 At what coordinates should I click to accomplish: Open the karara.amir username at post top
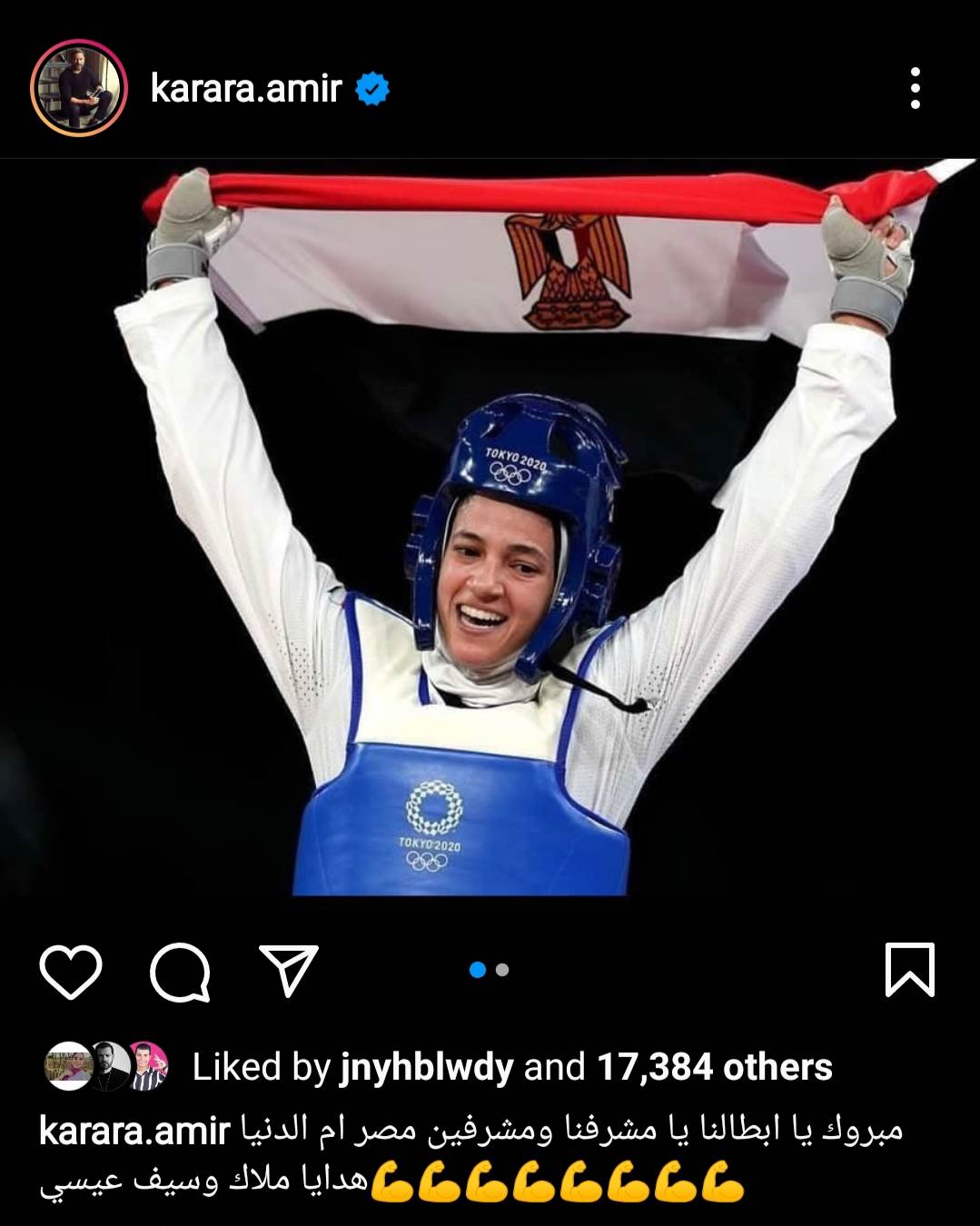point(245,89)
